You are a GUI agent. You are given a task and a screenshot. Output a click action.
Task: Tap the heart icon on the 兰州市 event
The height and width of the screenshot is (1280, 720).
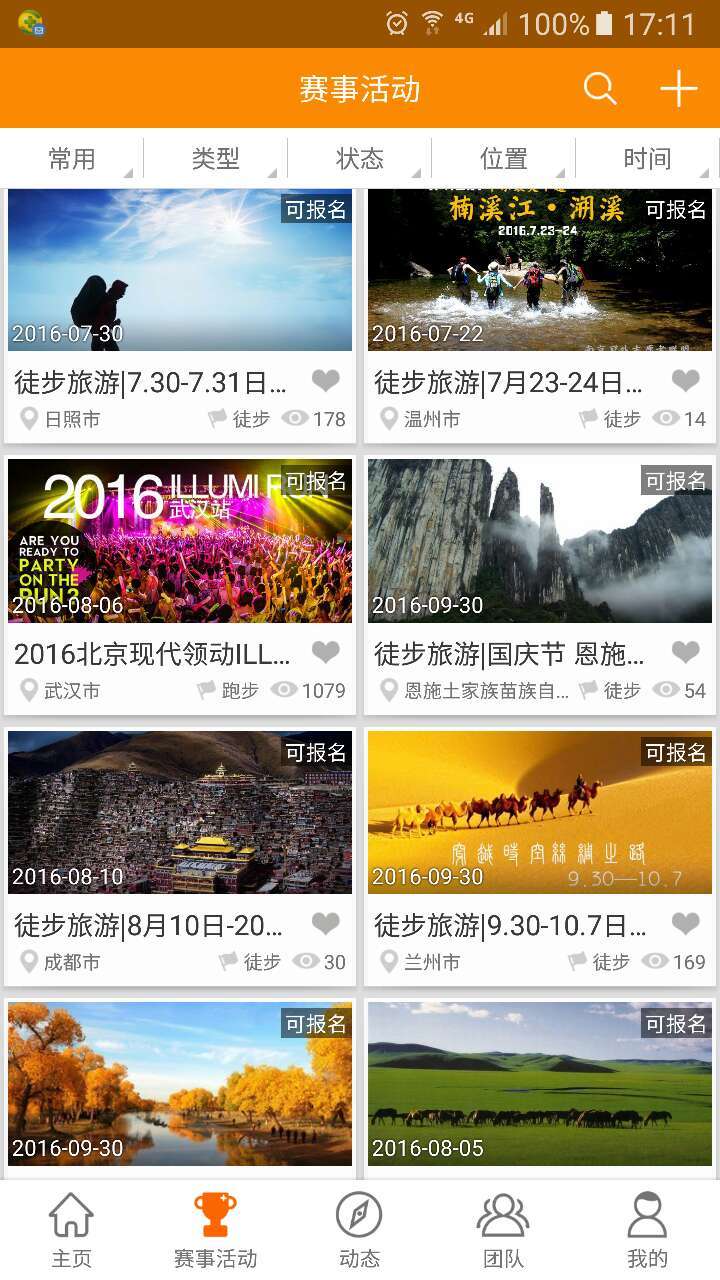[685, 923]
